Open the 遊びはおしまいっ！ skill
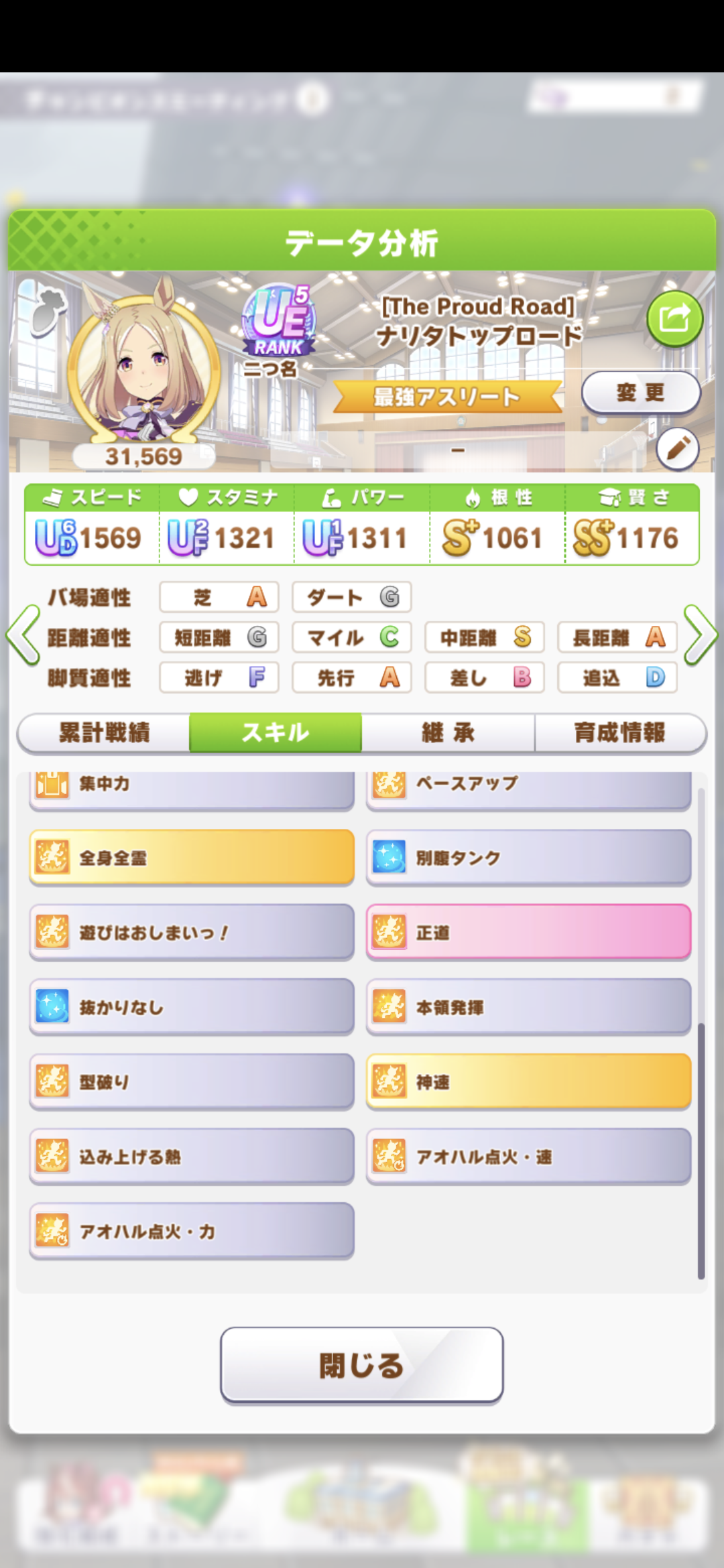Screen dimensions: 724x1568 [x=192, y=932]
